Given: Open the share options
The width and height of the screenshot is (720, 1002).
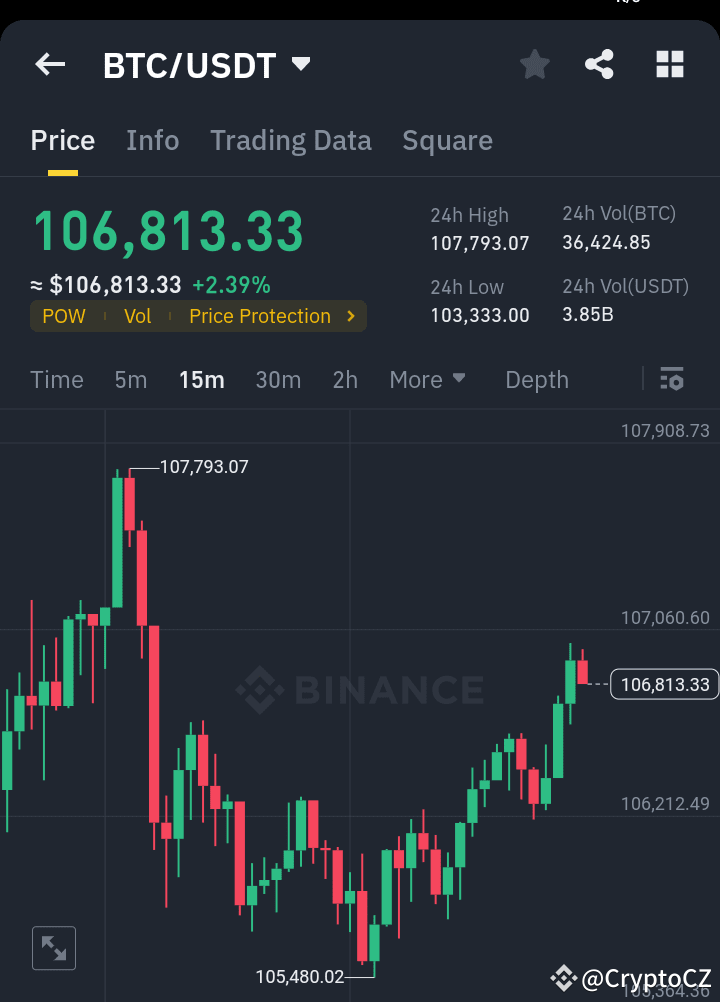Looking at the screenshot, I should 599,64.
